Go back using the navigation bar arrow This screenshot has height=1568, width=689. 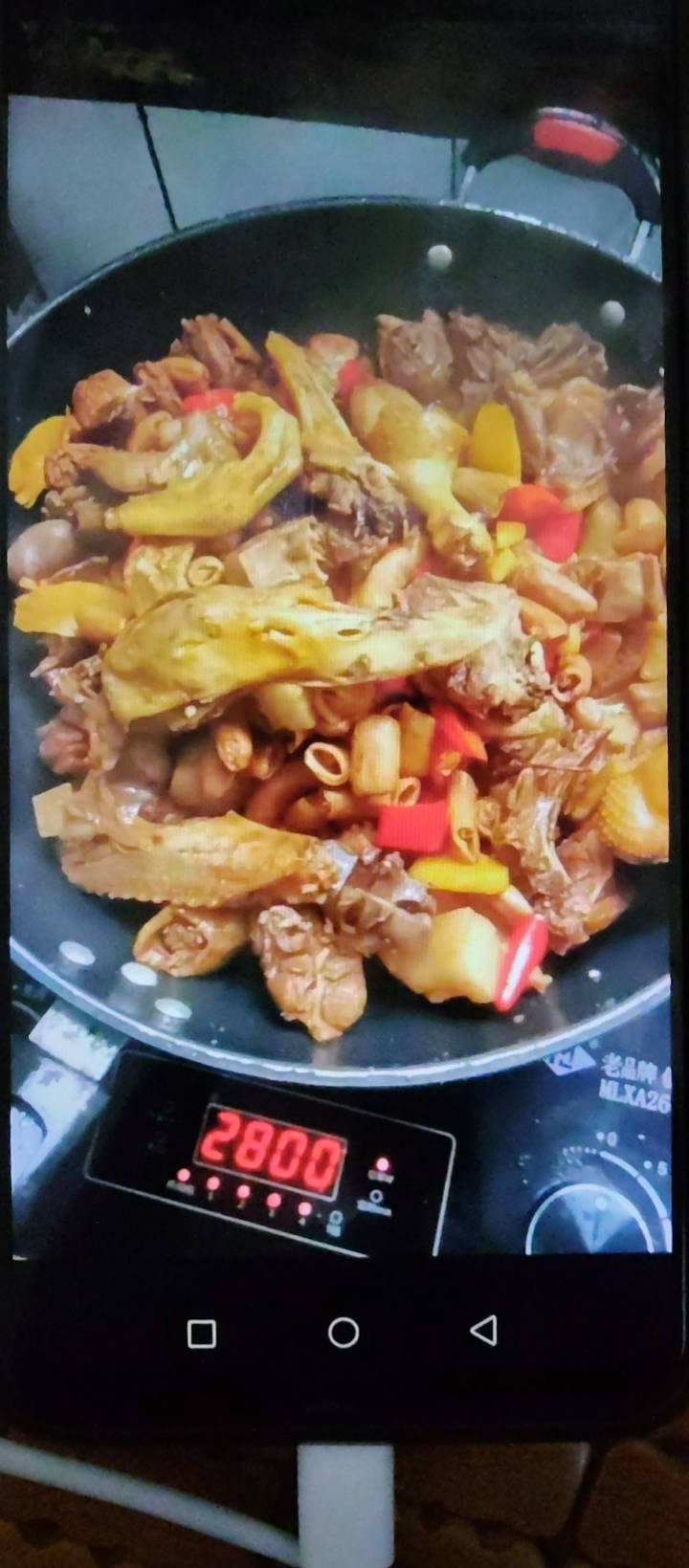[484, 1330]
